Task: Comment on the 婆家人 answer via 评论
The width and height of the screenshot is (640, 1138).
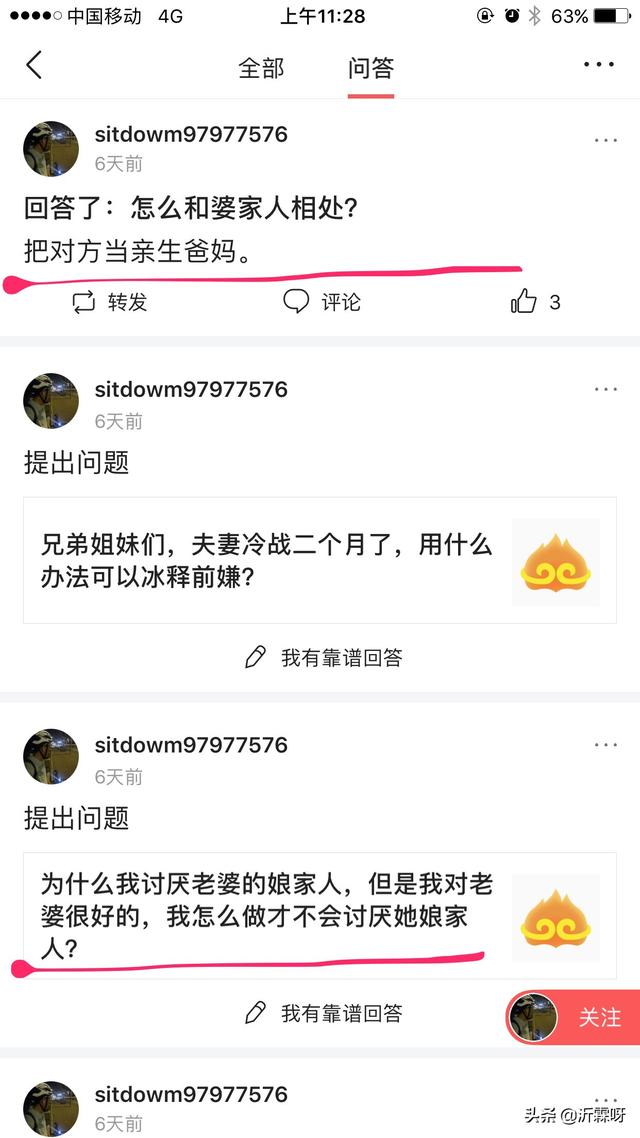Action: point(321,302)
